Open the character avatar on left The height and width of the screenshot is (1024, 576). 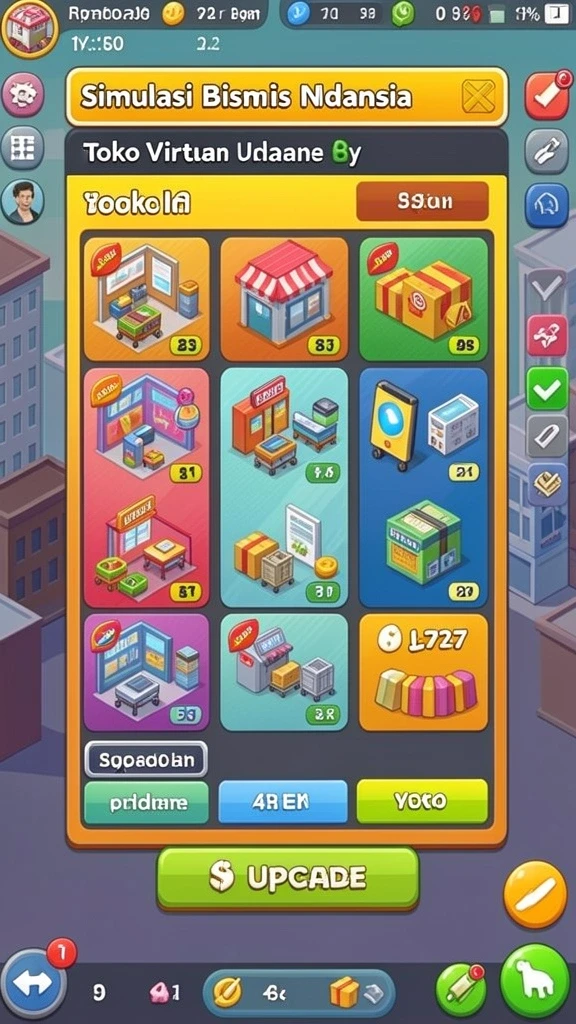pos(23,202)
